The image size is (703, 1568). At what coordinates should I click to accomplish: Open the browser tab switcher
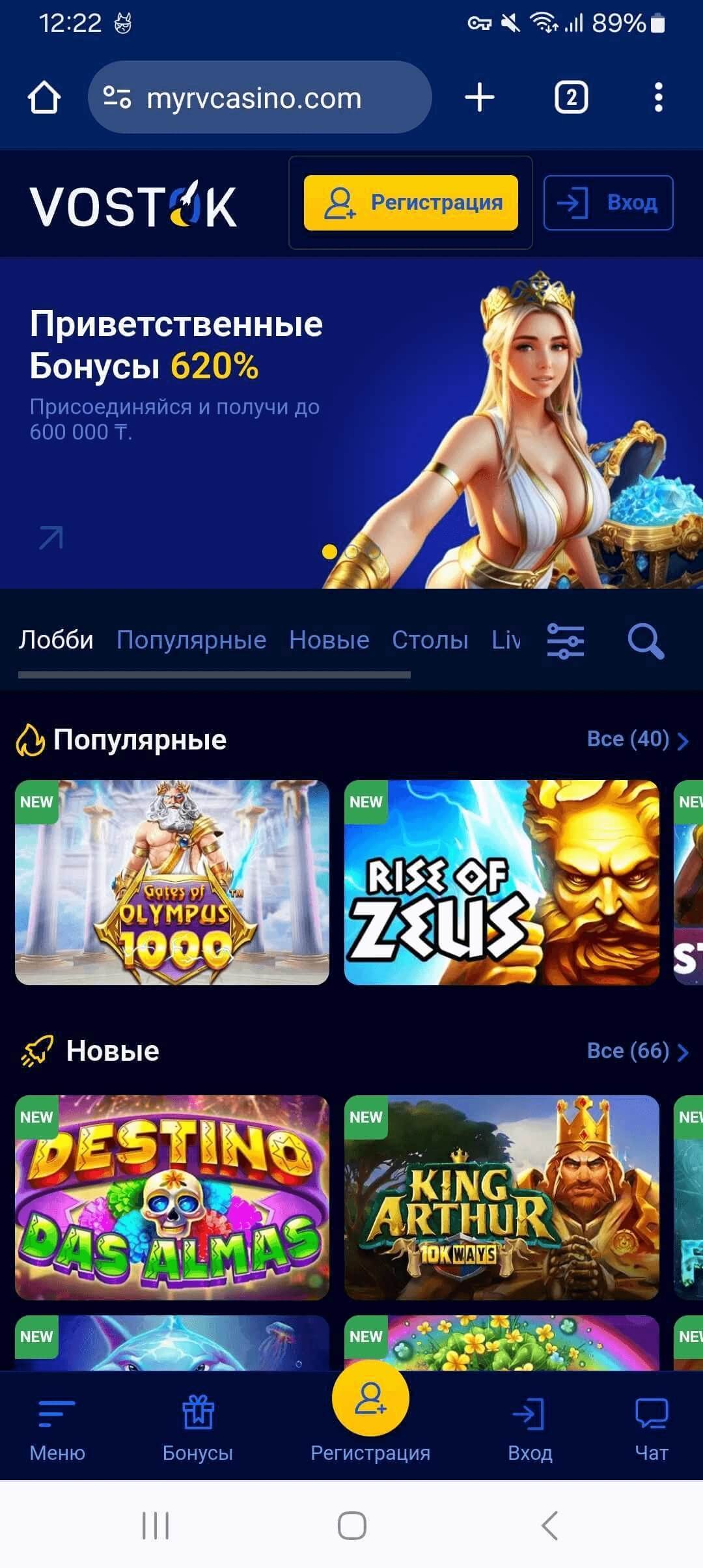tap(571, 98)
